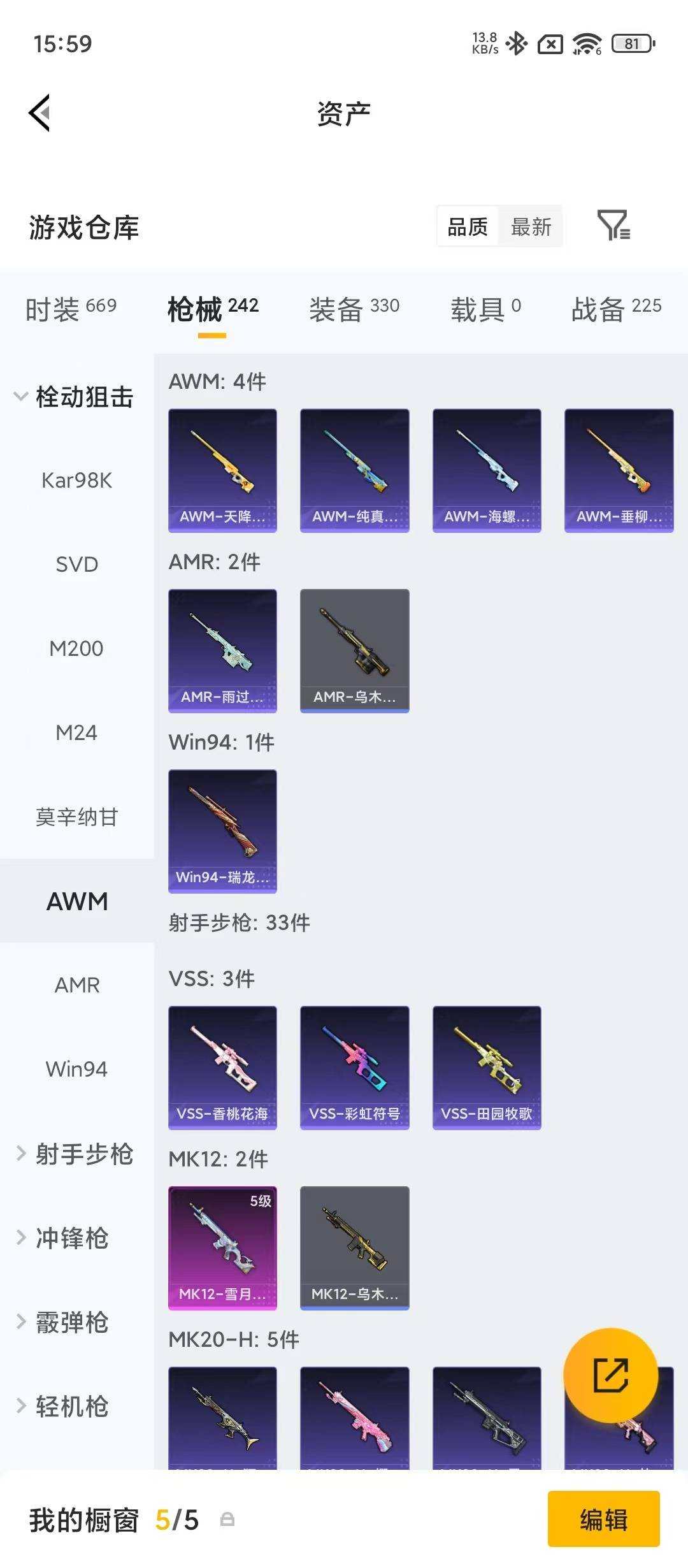Image resolution: width=688 pixels, height=1568 pixels.
Task: Edit my showcase with 编辑
Action: pyautogui.click(x=603, y=1520)
